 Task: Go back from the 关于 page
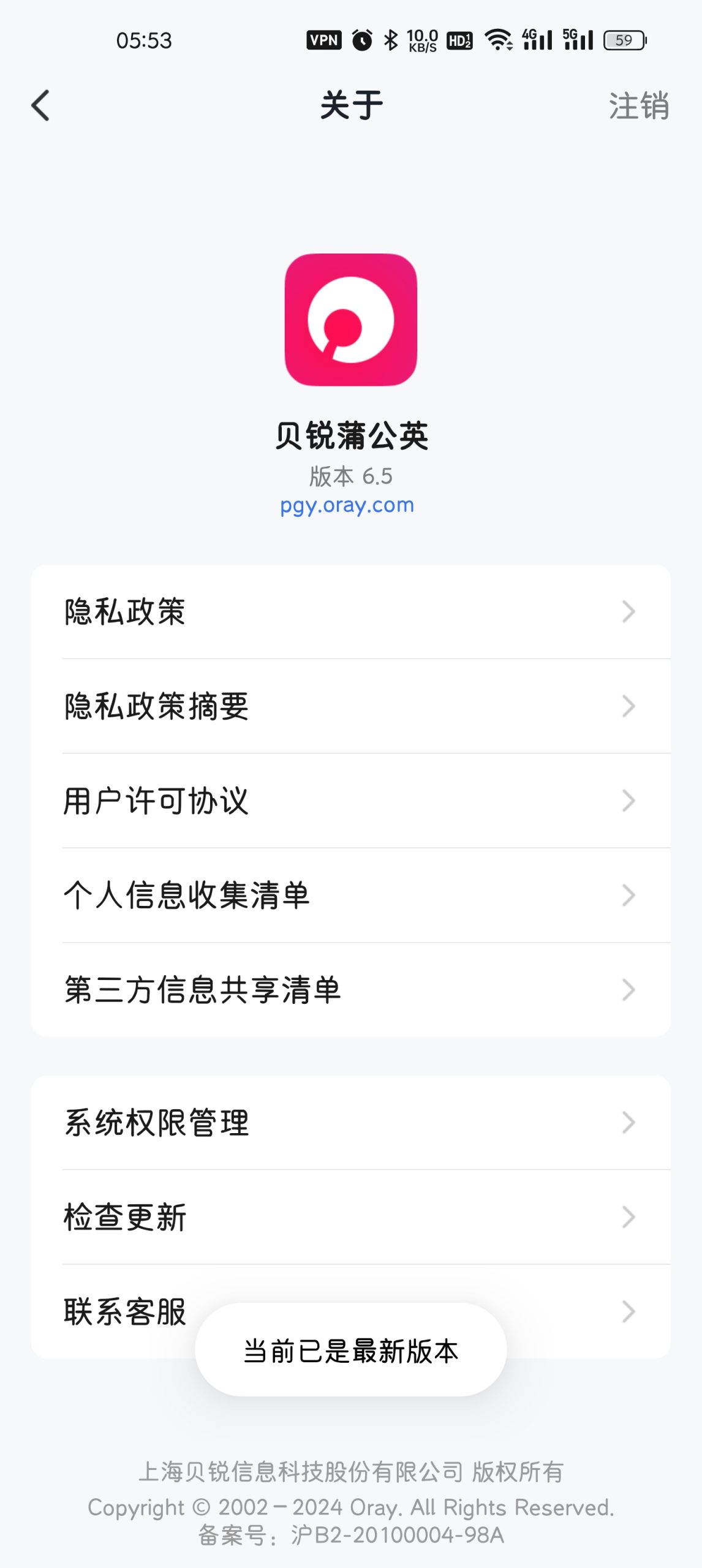[40, 105]
